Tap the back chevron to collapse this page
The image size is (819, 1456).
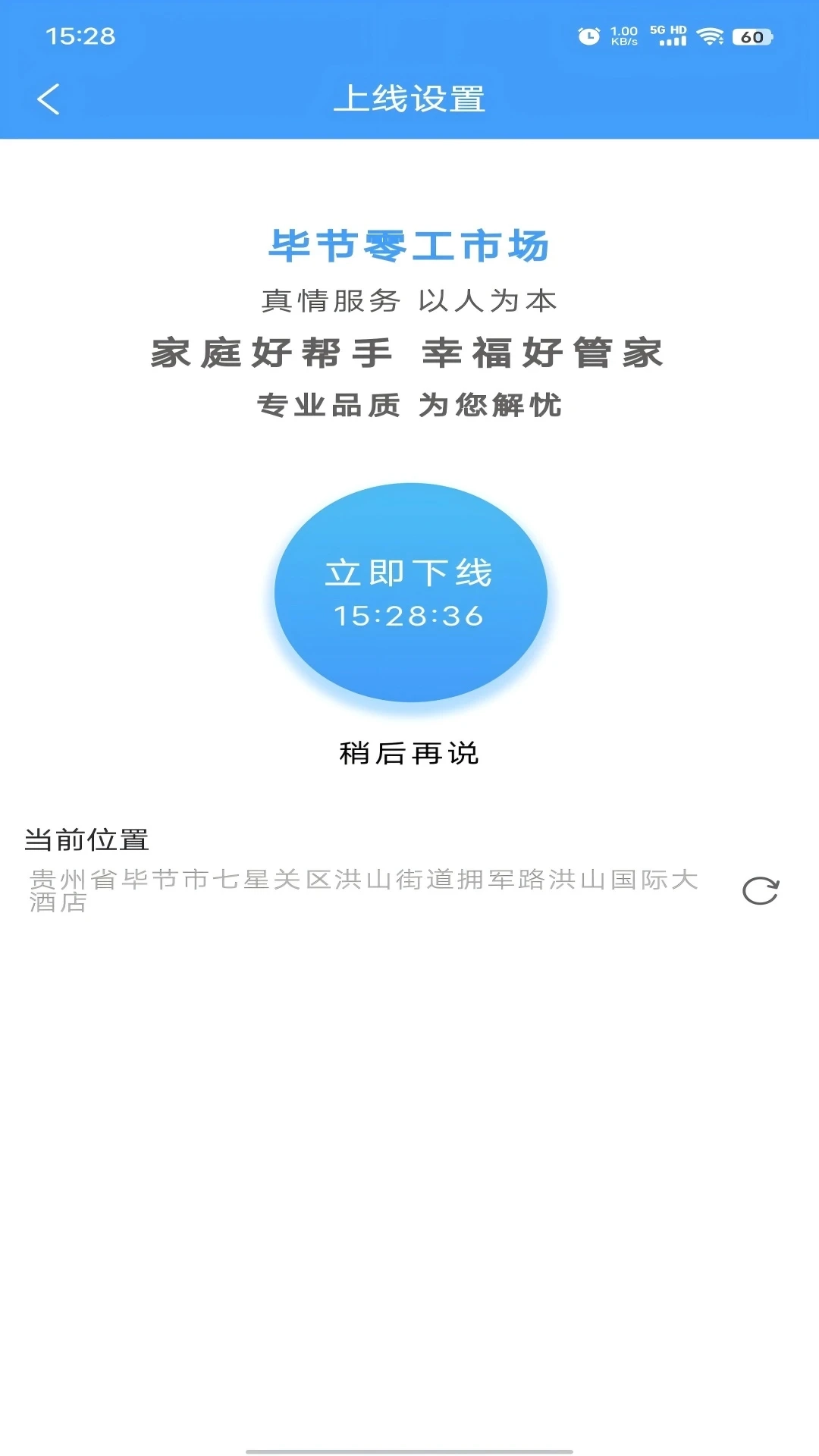point(49,99)
